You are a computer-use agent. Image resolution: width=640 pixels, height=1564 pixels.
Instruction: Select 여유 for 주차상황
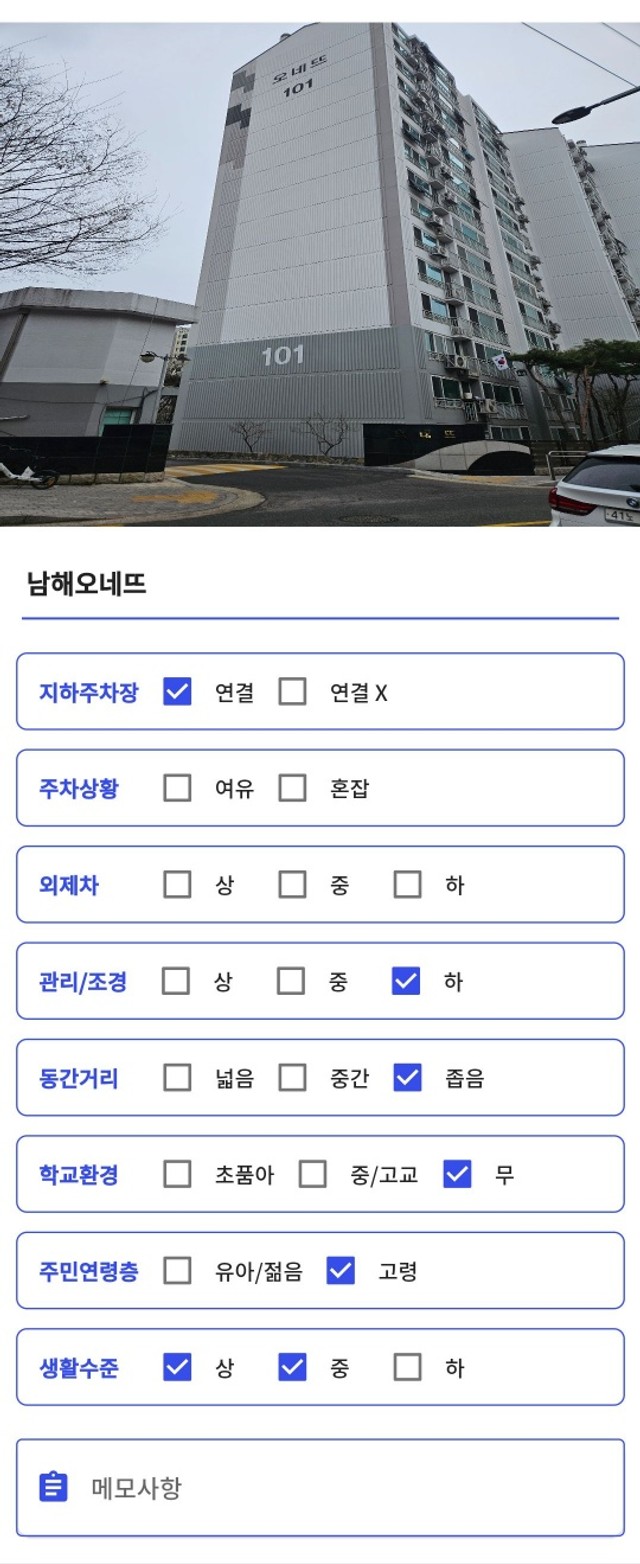point(177,788)
